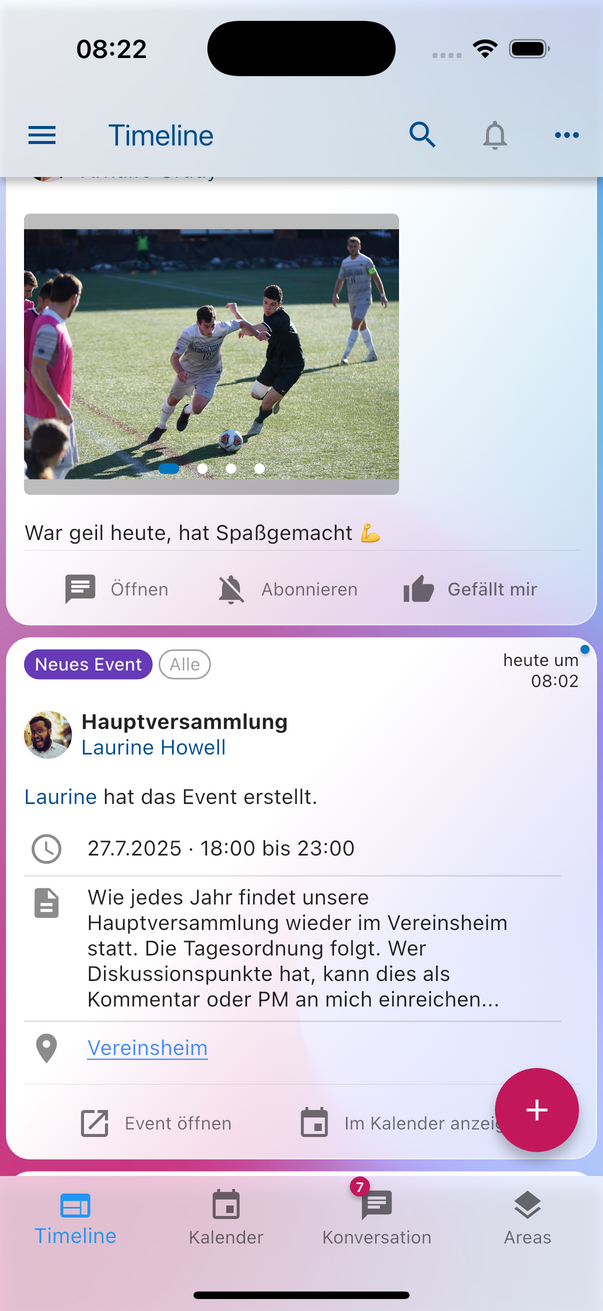Tap the red plus floating button
Viewport: 603px width, 1311px height.
coord(537,1110)
